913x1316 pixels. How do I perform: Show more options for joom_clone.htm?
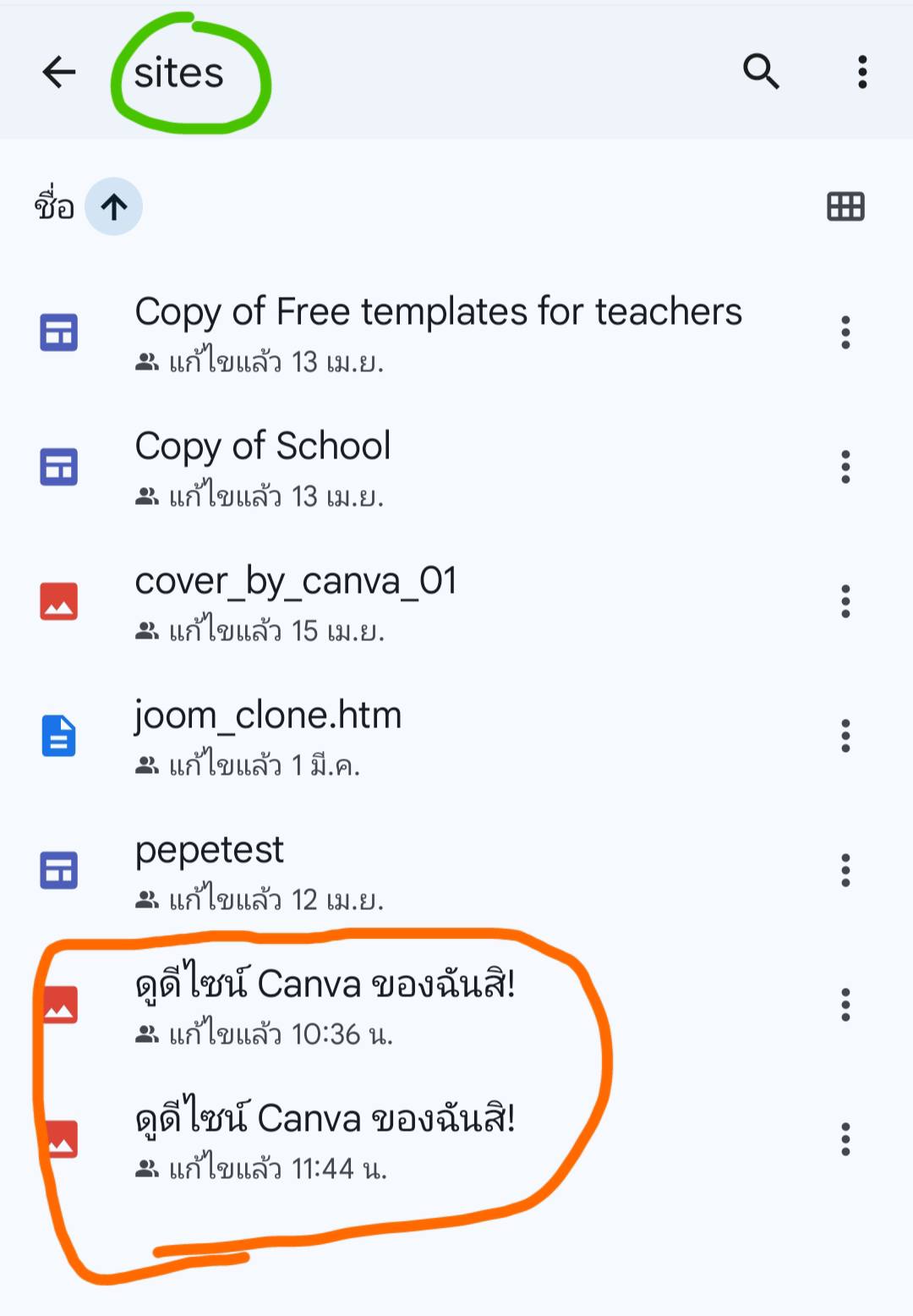coord(845,736)
